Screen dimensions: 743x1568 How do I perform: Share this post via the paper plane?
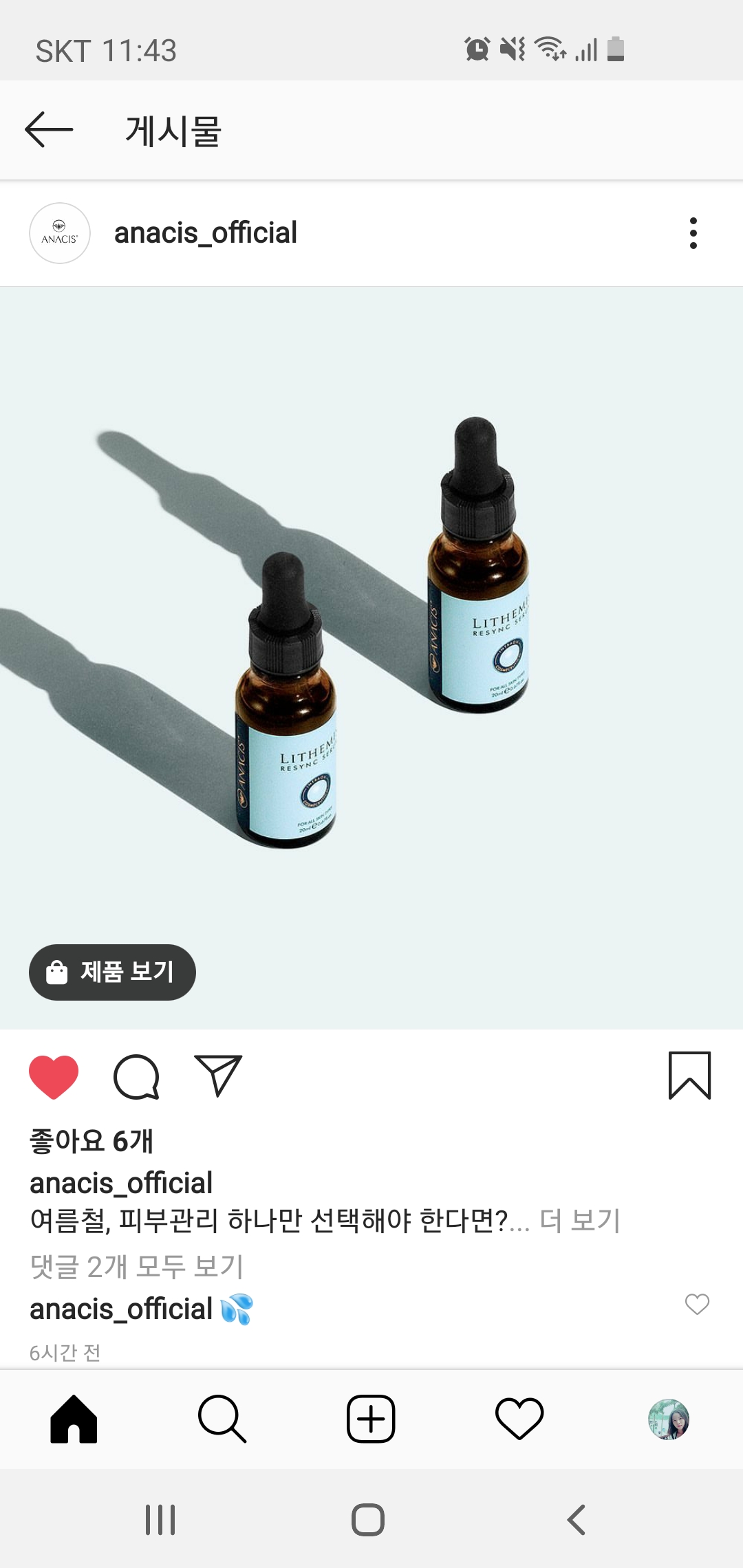218,1075
